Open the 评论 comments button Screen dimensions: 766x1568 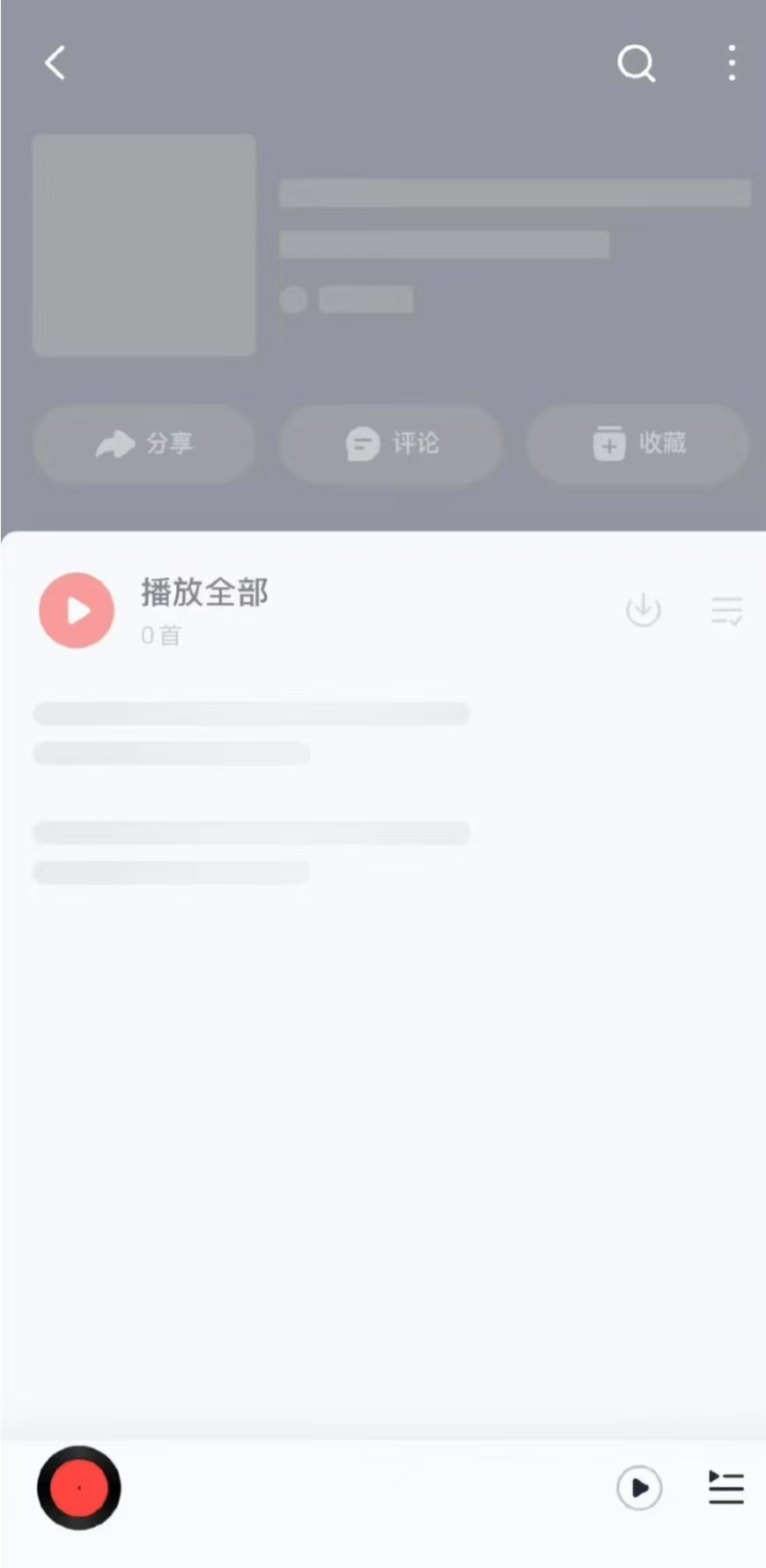[x=391, y=443]
